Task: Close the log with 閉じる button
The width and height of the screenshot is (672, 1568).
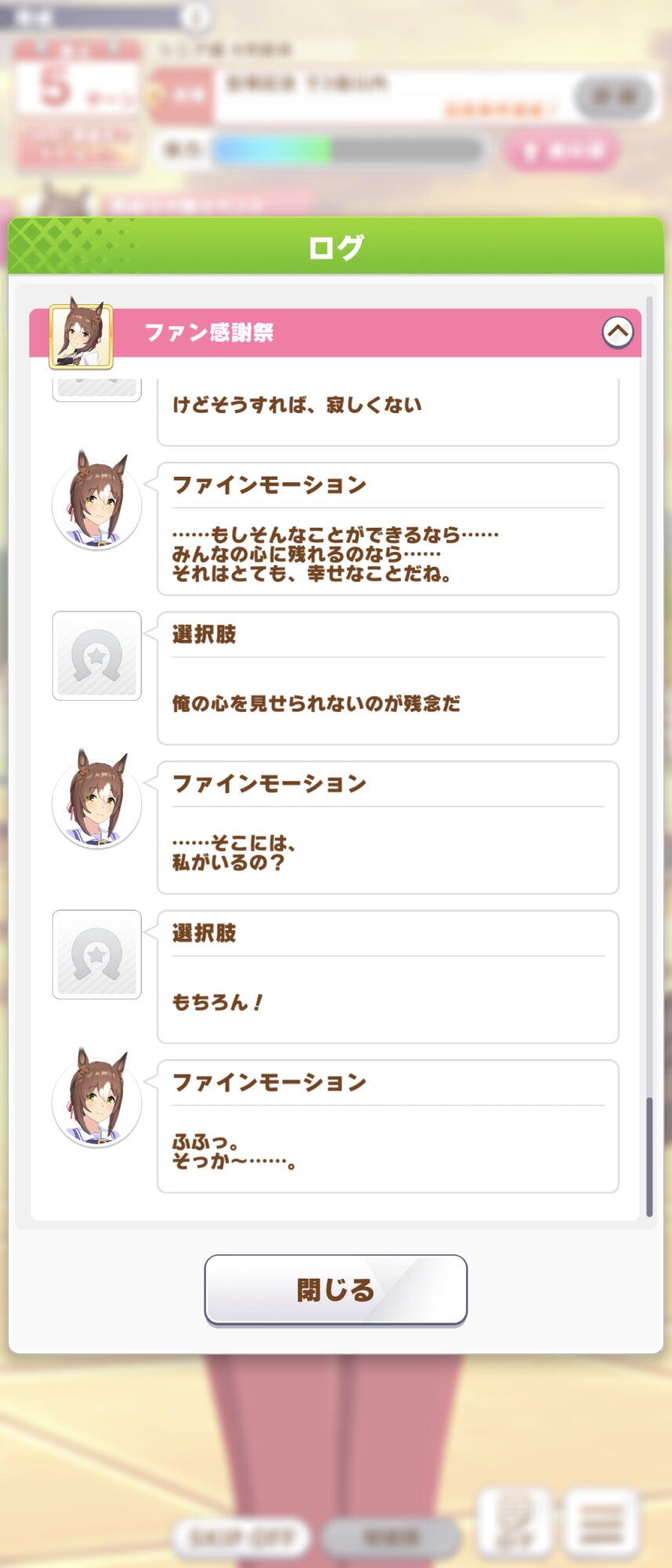Action: click(336, 1290)
